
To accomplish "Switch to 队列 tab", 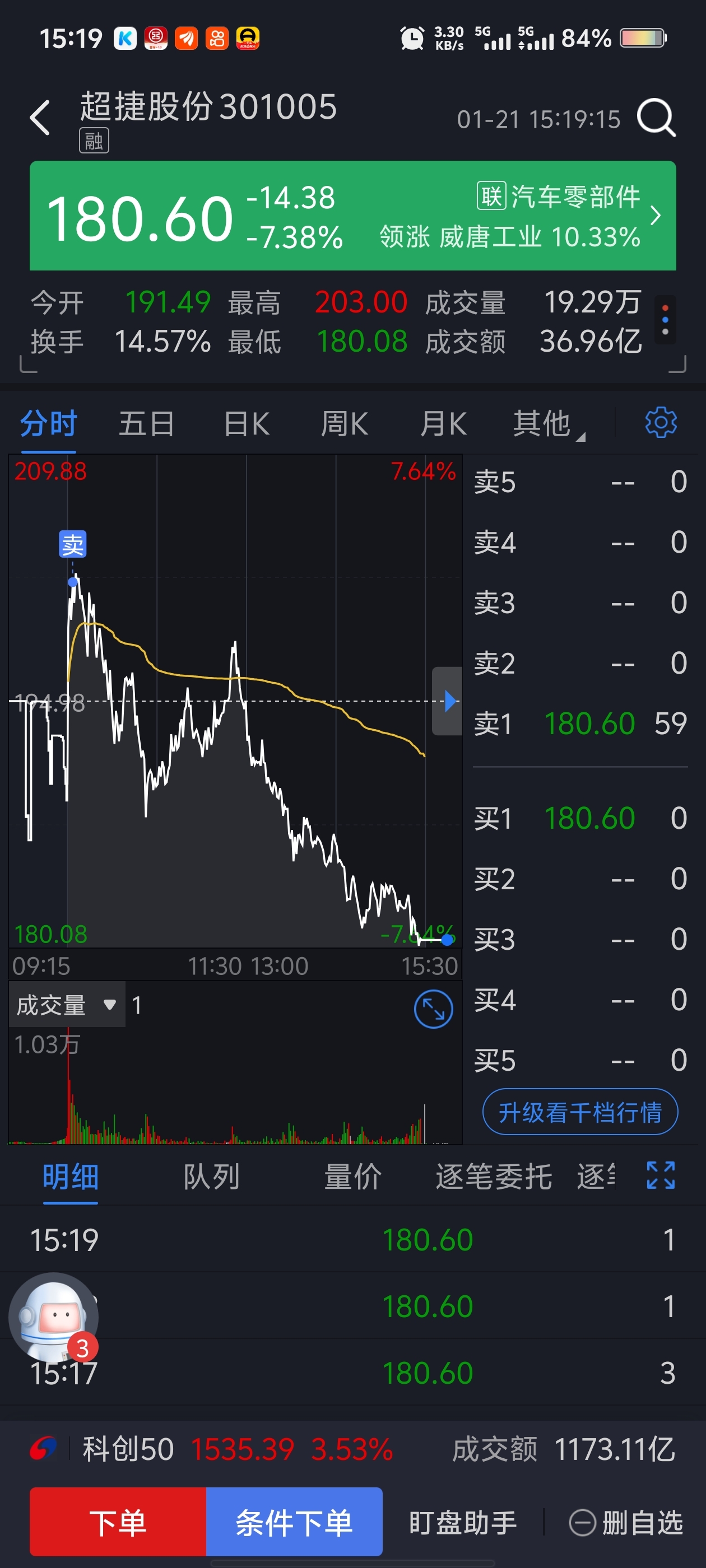I will coord(211,1177).
